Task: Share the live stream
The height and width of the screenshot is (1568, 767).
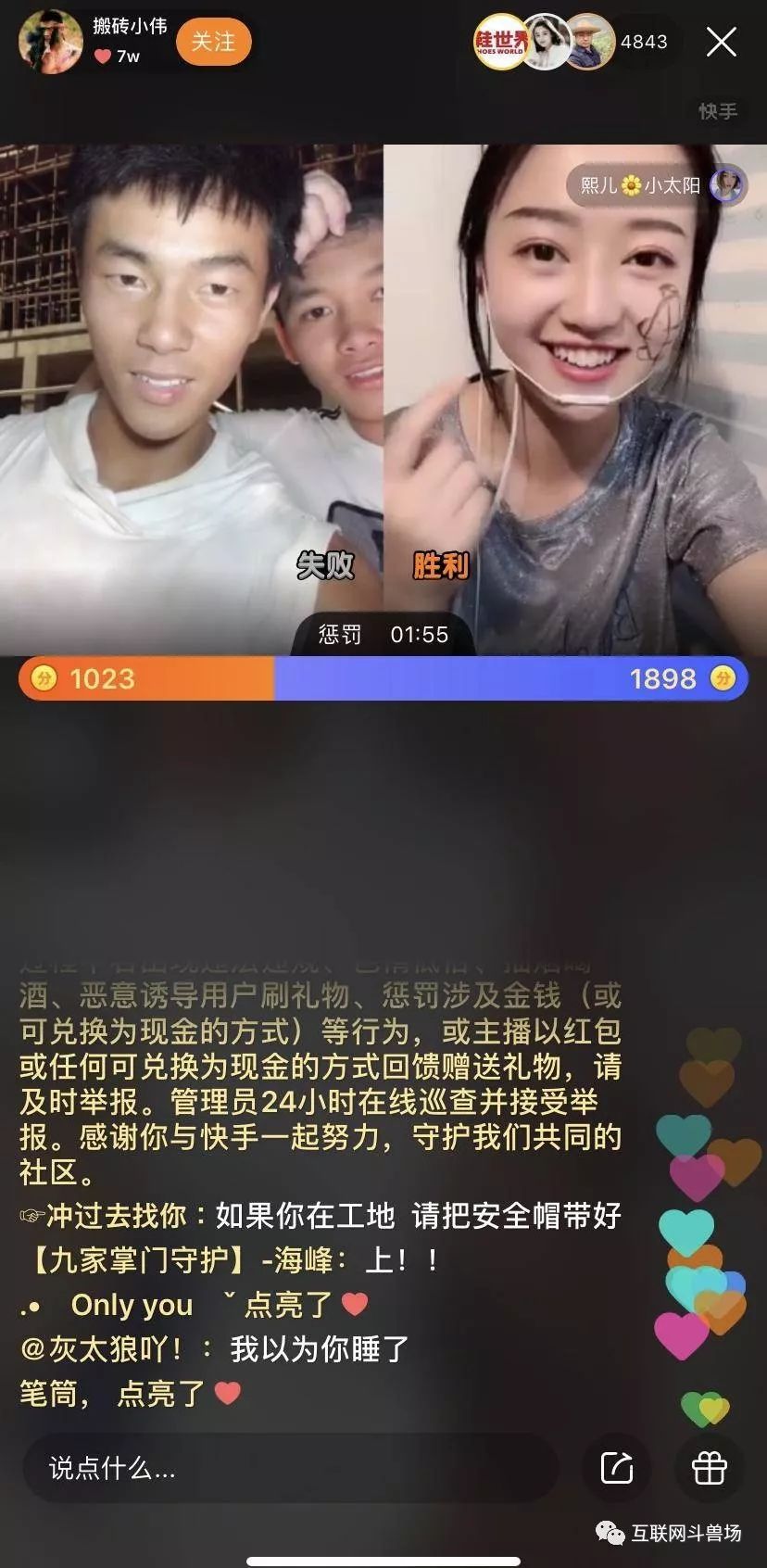Action: (x=616, y=1468)
